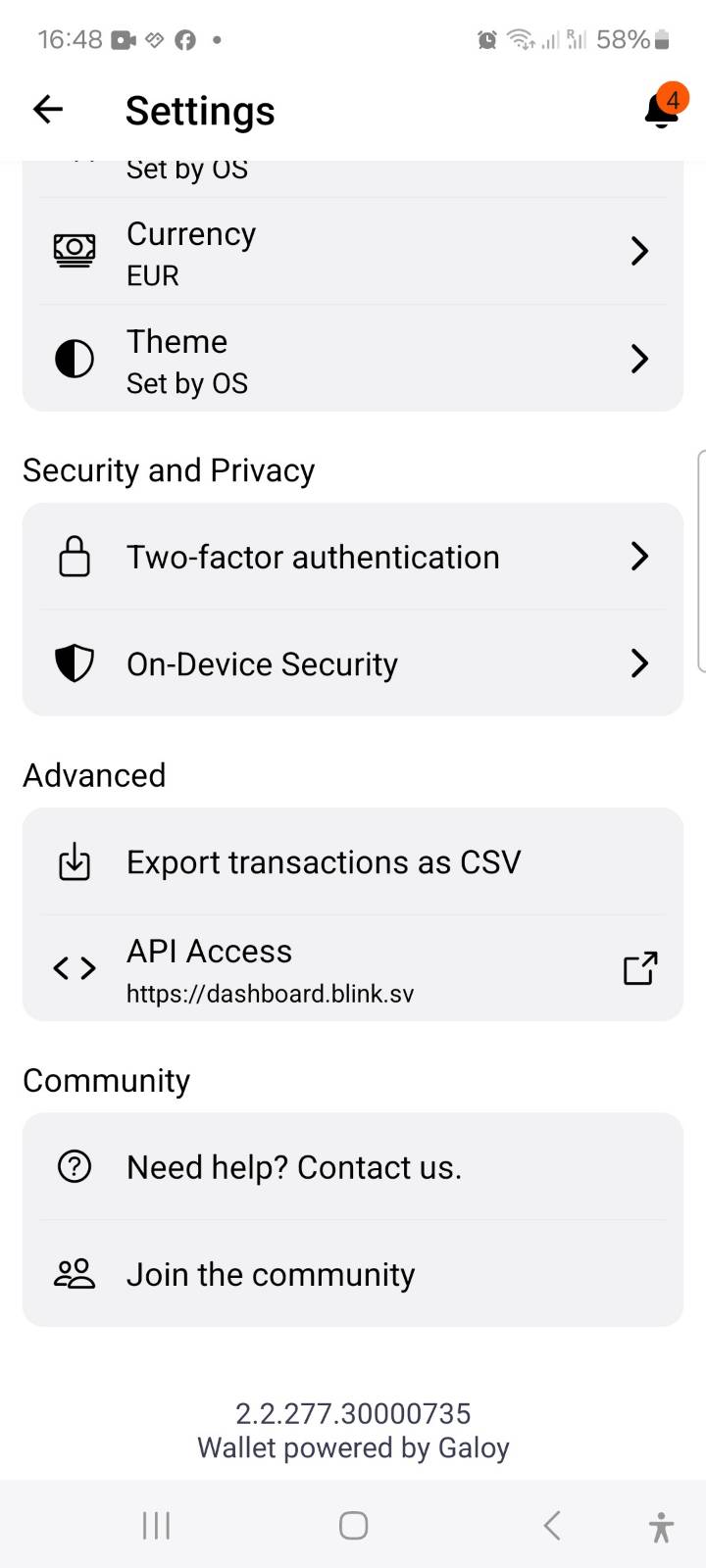Open API Access dashboard link
The height and width of the screenshot is (1568, 706).
point(353,969)
